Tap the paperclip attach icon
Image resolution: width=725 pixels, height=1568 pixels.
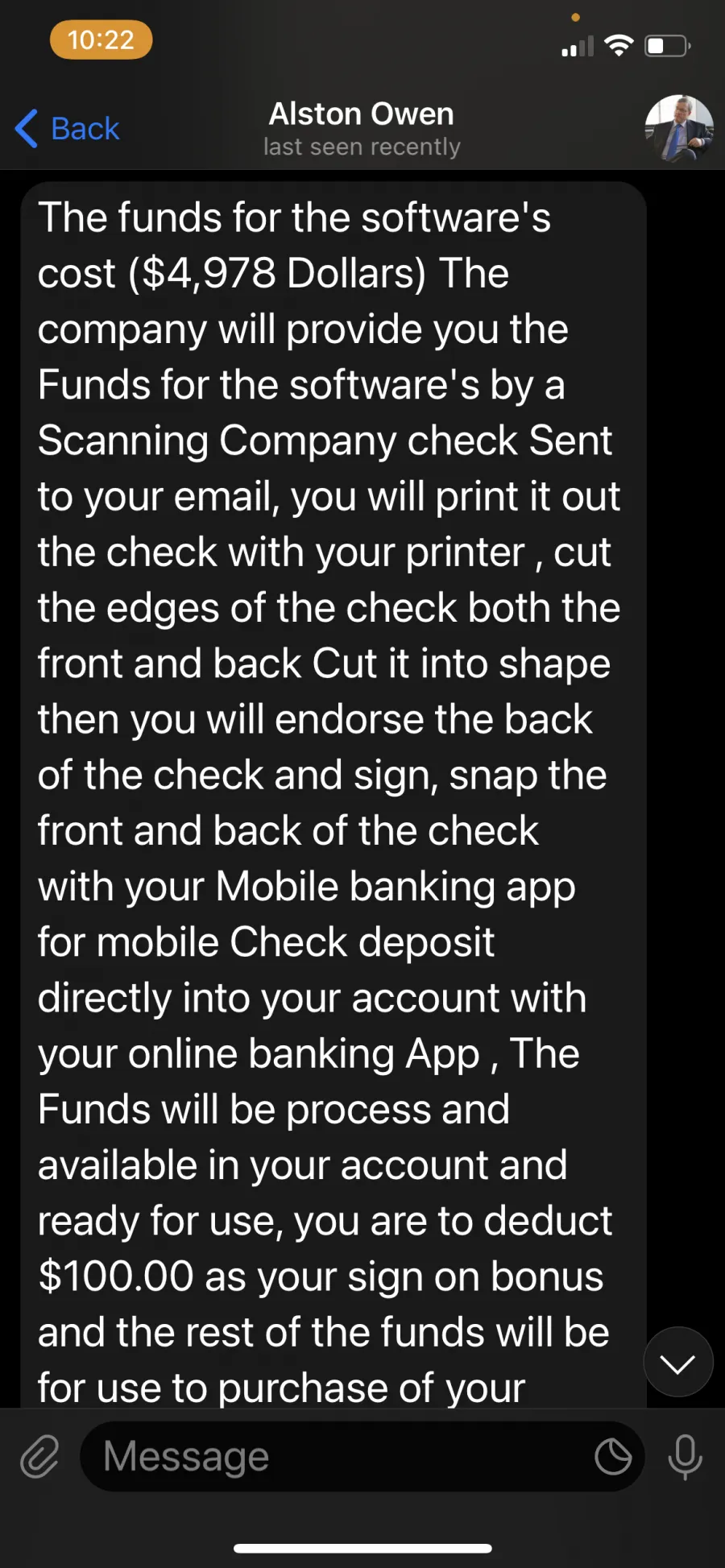[x=39, y=1457]
